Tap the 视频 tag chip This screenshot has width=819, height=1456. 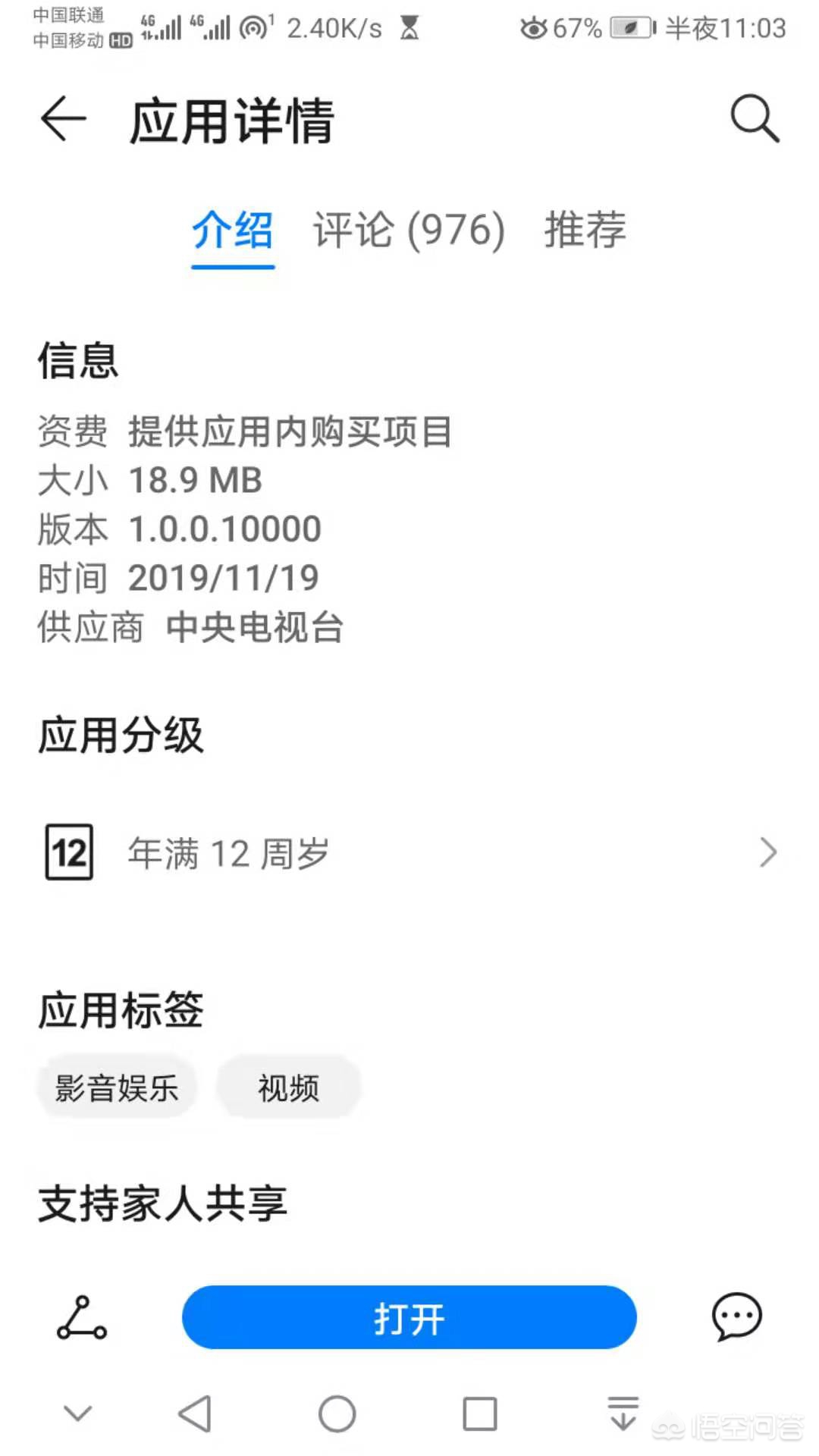click(x=288, y=1087)
